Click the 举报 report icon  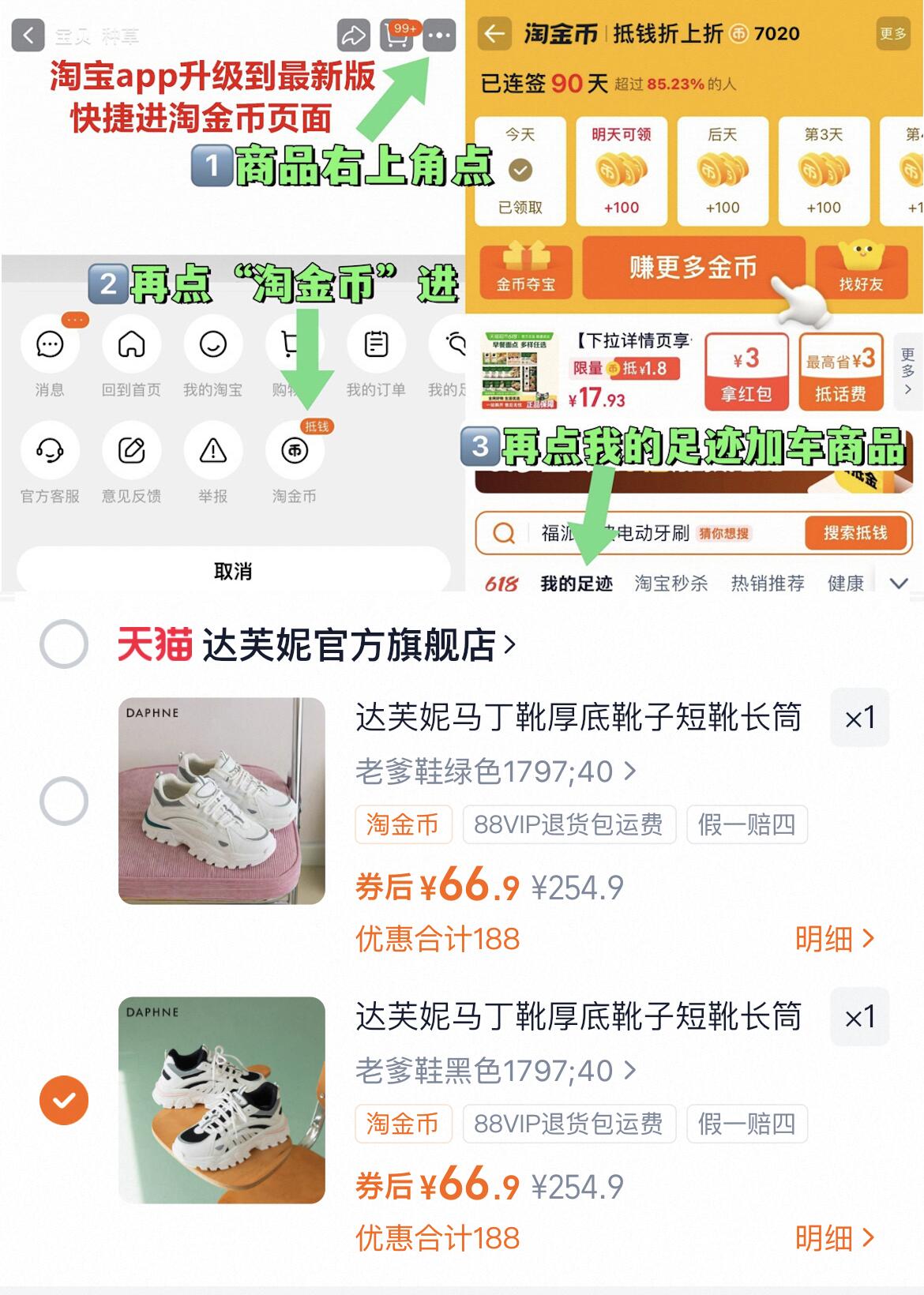[x=213, y=451]
